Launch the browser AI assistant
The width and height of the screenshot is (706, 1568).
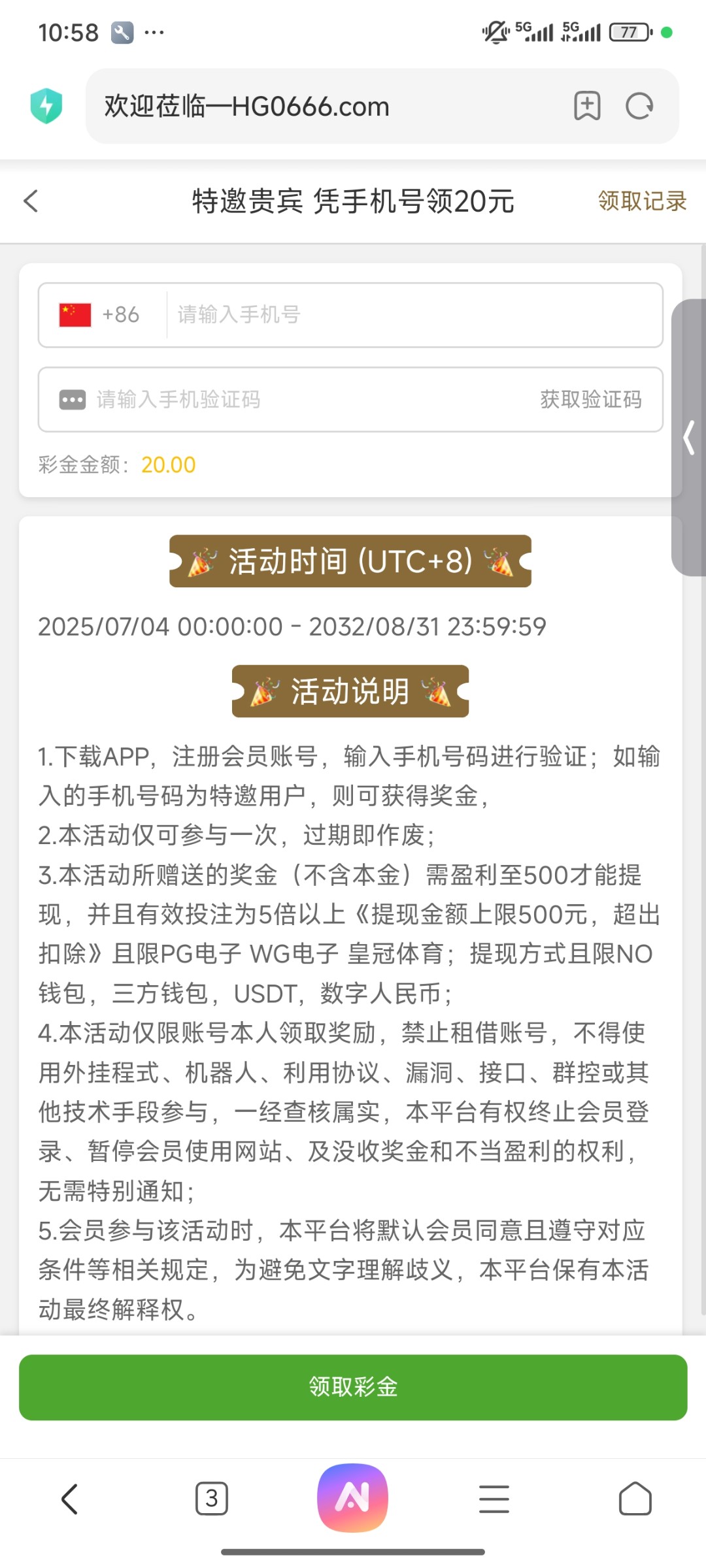click(353, 1498)
